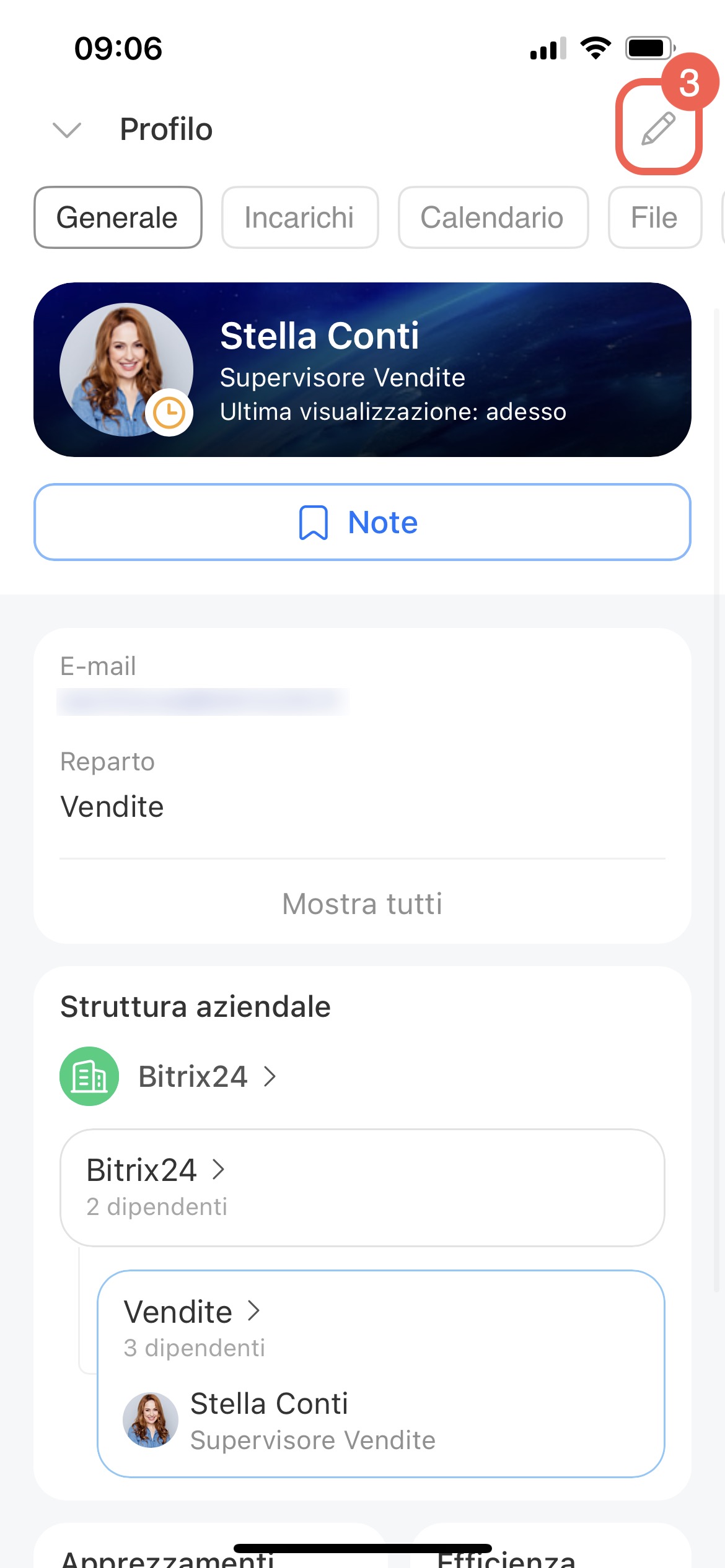Open the Note button
725x1568 pixels.
[362, 522]
